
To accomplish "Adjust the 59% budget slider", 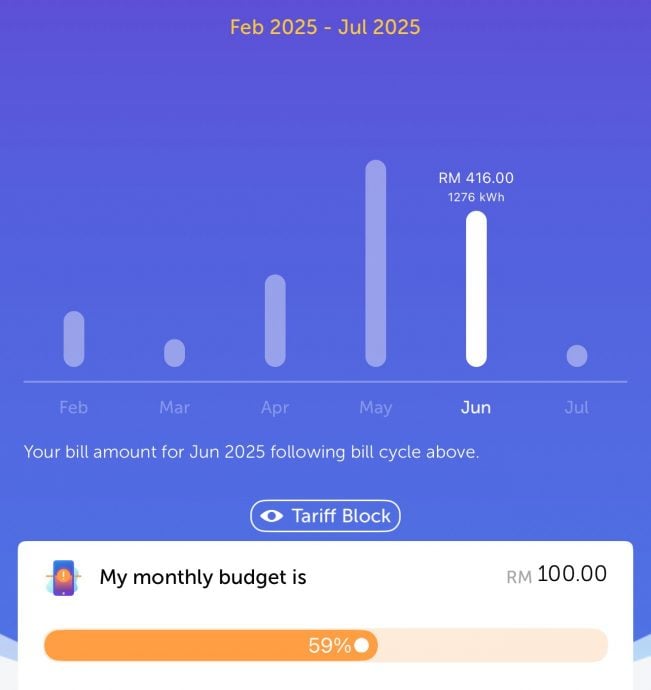I will (361, 646).
